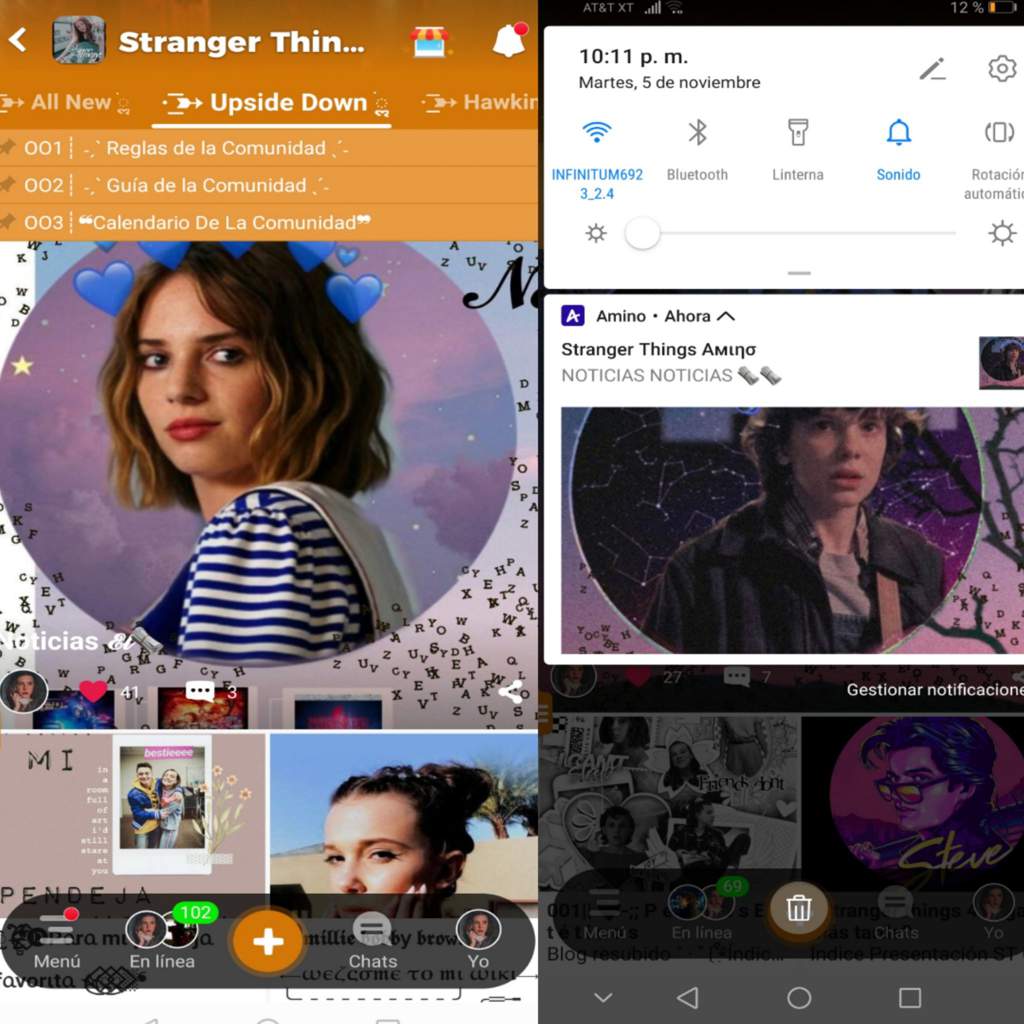Viewport: 1024px width, 1024px height.
Task: Share the featured Noticias post
Action: click(511, 691)
